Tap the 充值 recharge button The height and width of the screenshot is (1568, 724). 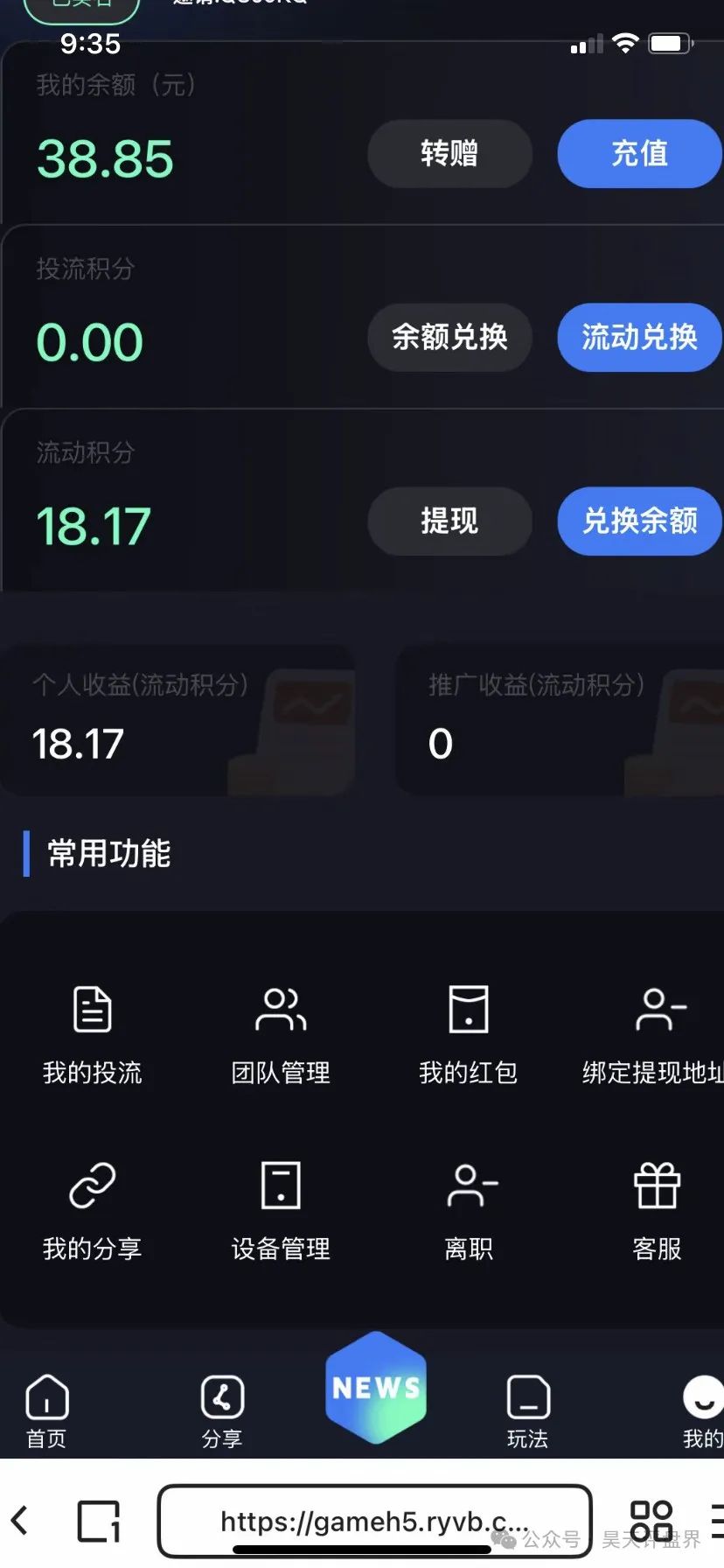coord(639,154)
